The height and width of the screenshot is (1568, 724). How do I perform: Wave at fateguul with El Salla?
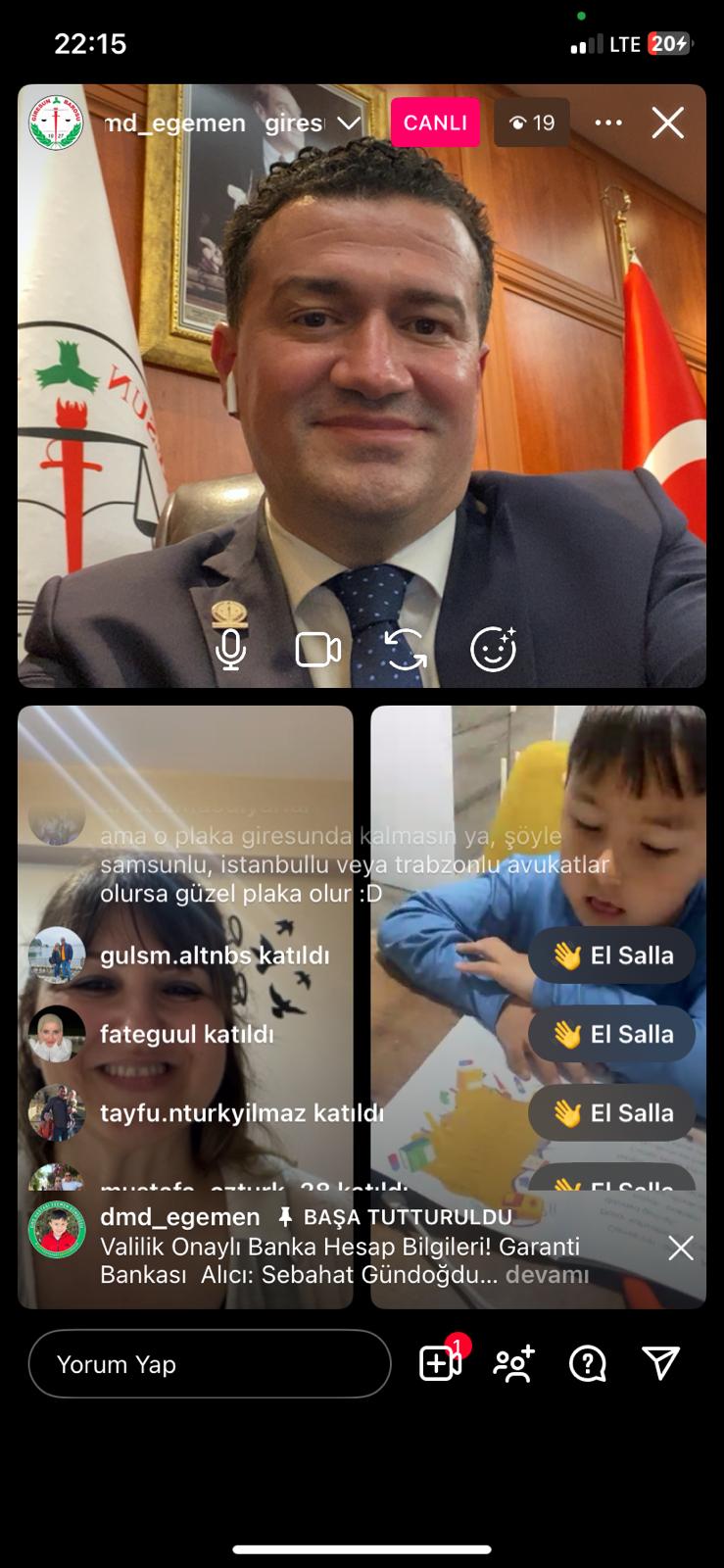[612, 1034]
